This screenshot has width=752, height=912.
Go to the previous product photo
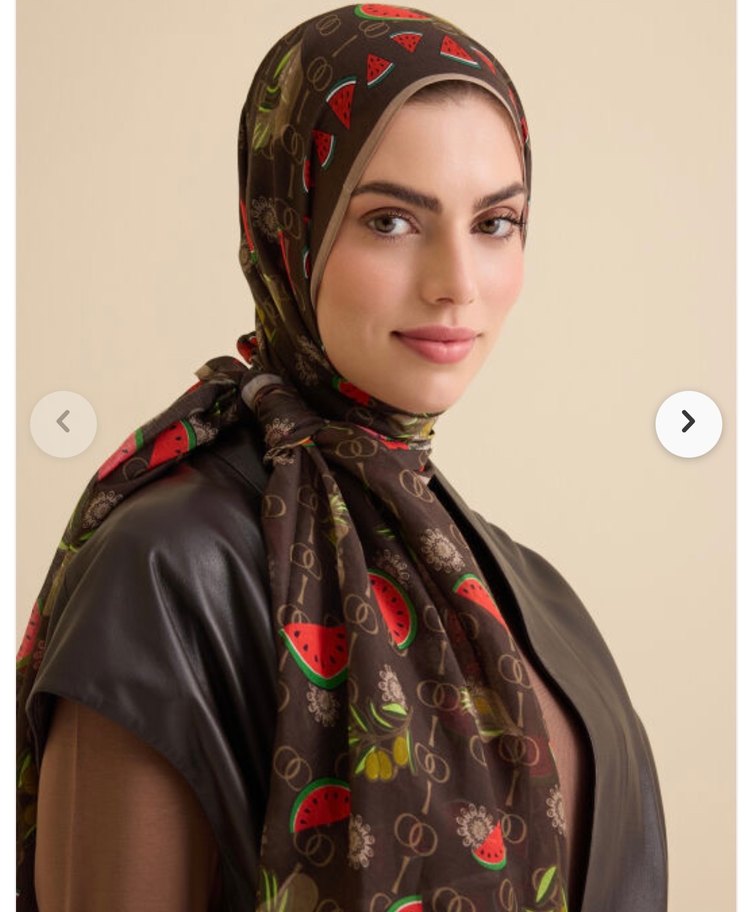coord(63,424)
